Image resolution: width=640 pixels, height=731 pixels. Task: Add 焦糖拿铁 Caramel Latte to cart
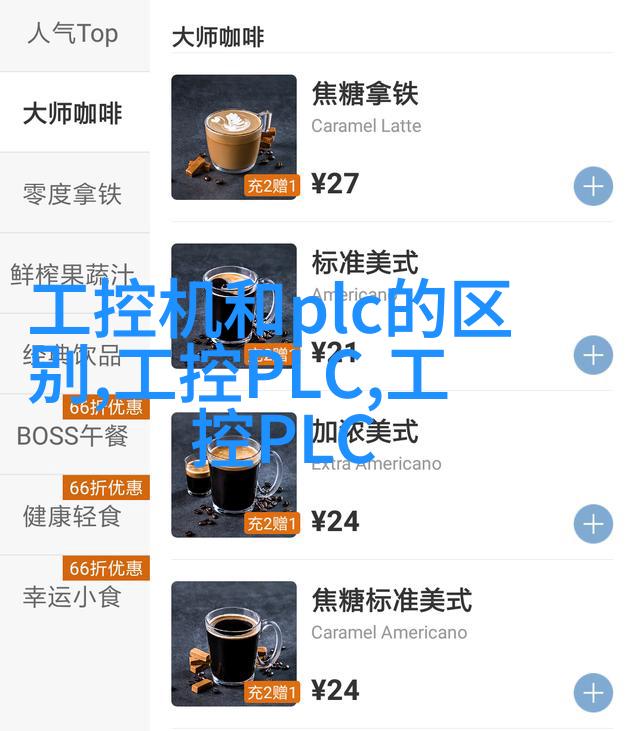click(593, 187)
